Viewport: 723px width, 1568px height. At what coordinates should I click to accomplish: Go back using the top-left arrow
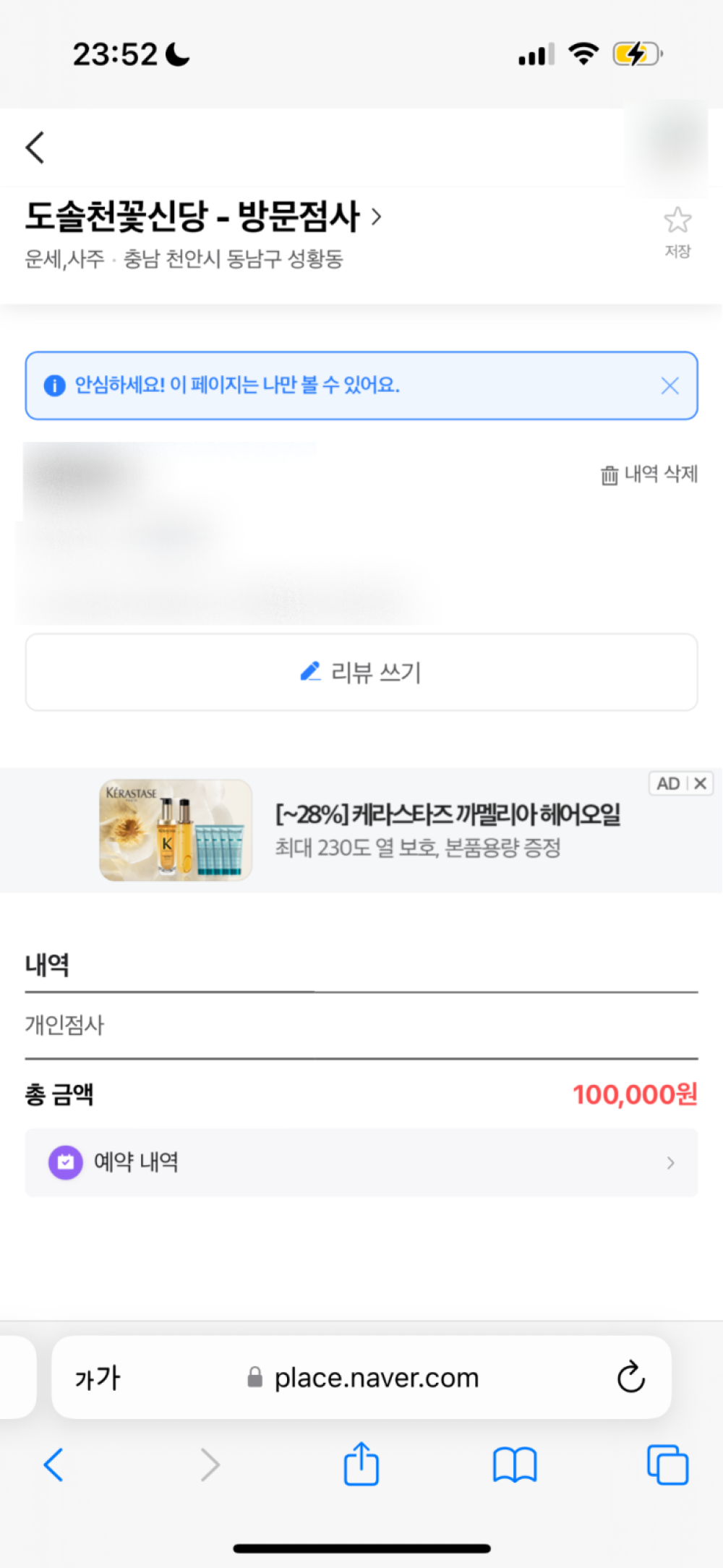[x=35, y=148]
